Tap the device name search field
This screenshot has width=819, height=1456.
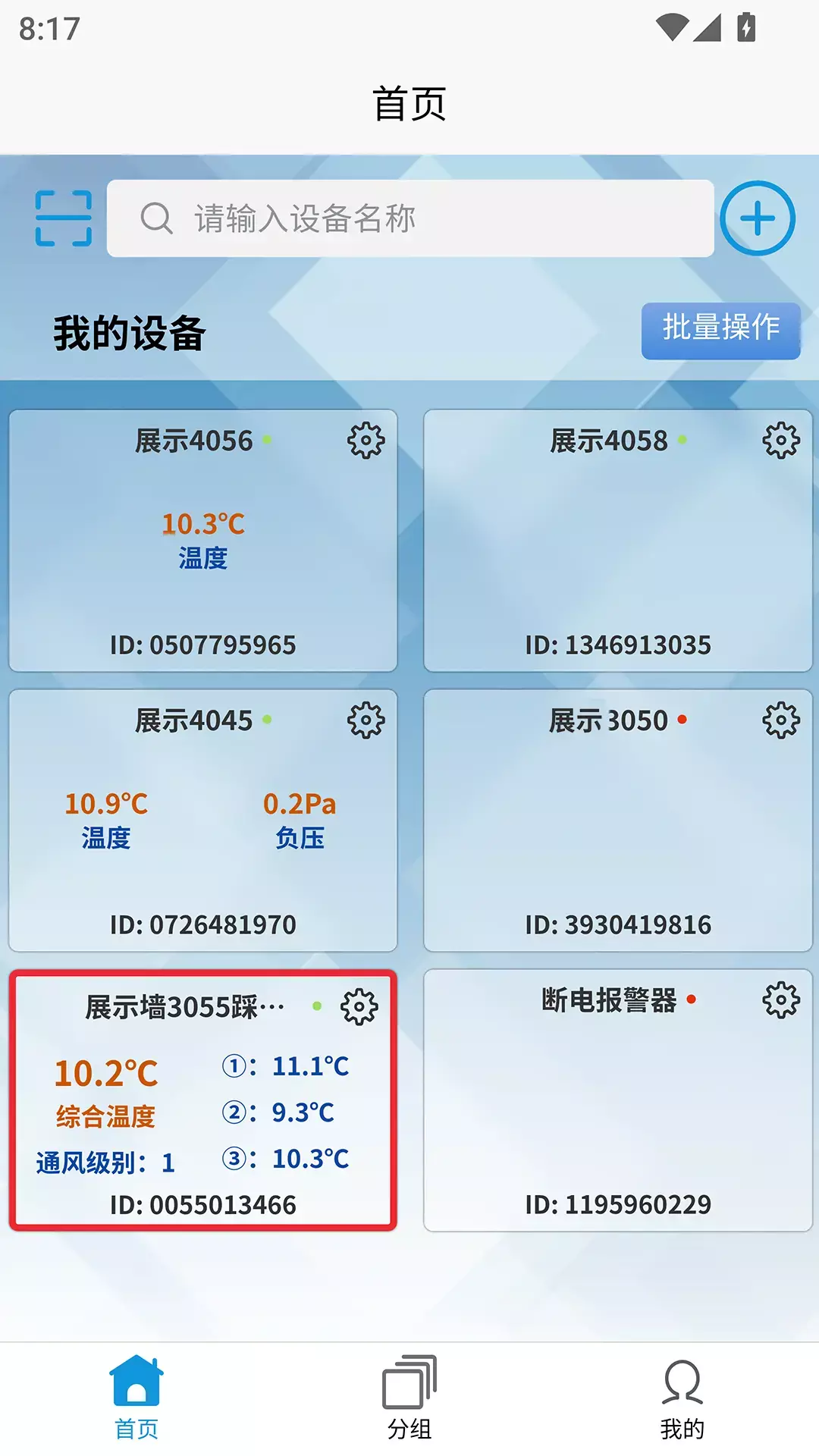[409, 218]
